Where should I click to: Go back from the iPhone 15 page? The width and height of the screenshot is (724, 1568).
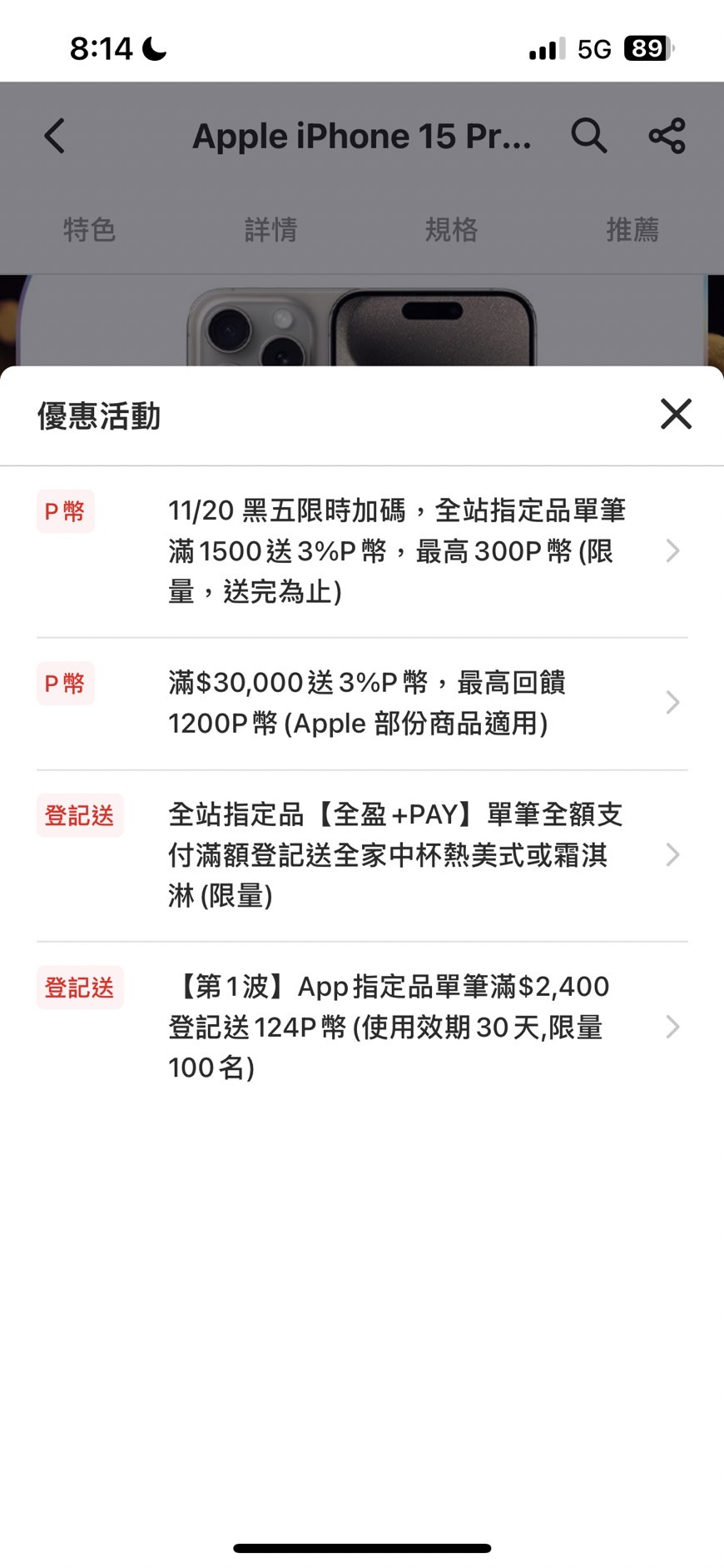pyautogui.click(x=55, y=136)
